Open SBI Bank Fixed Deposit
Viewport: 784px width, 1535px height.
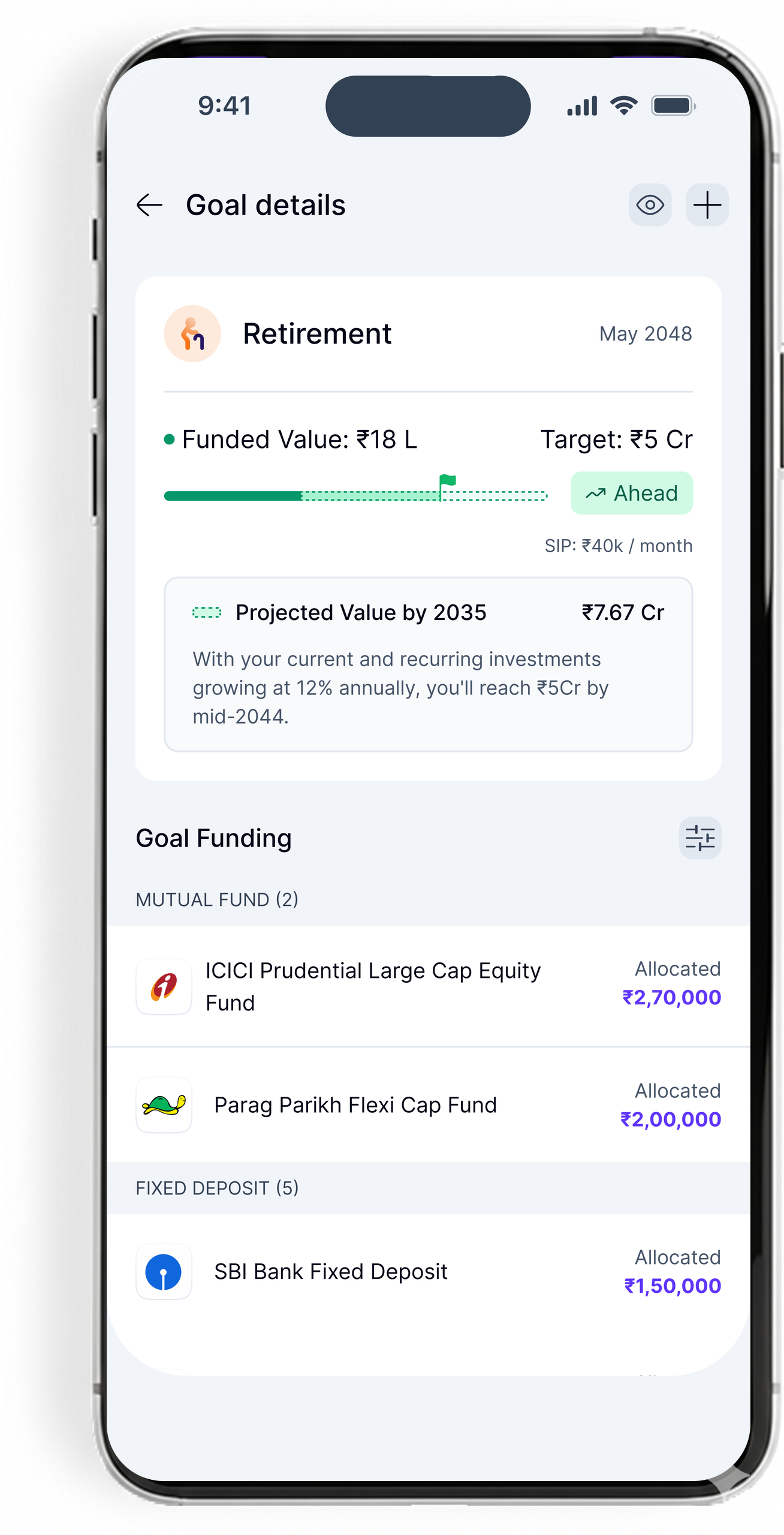point(428,1271)
